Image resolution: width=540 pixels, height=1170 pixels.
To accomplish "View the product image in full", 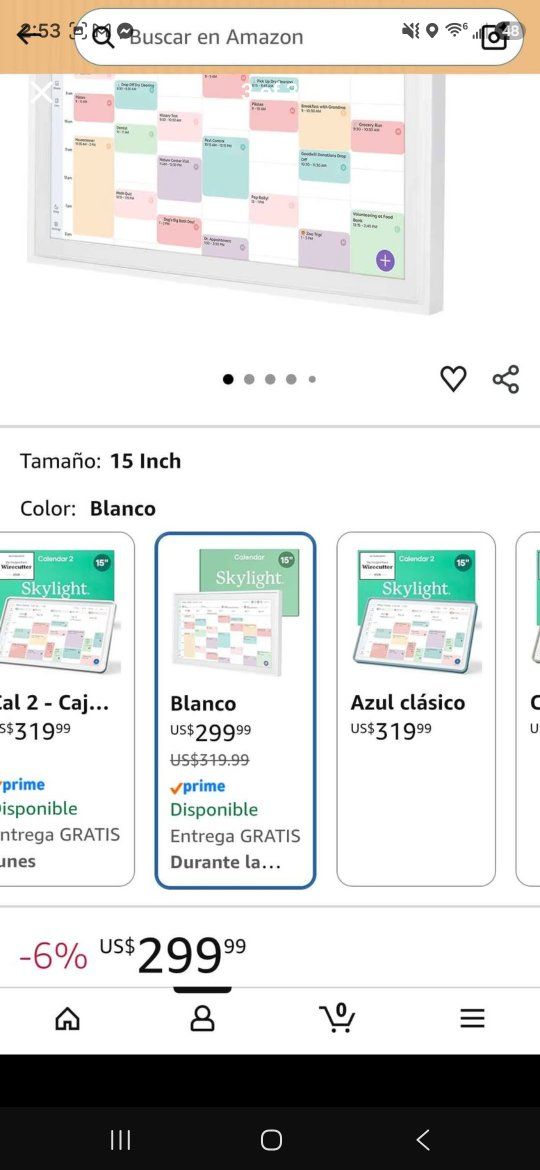I will tap(236, 187).
